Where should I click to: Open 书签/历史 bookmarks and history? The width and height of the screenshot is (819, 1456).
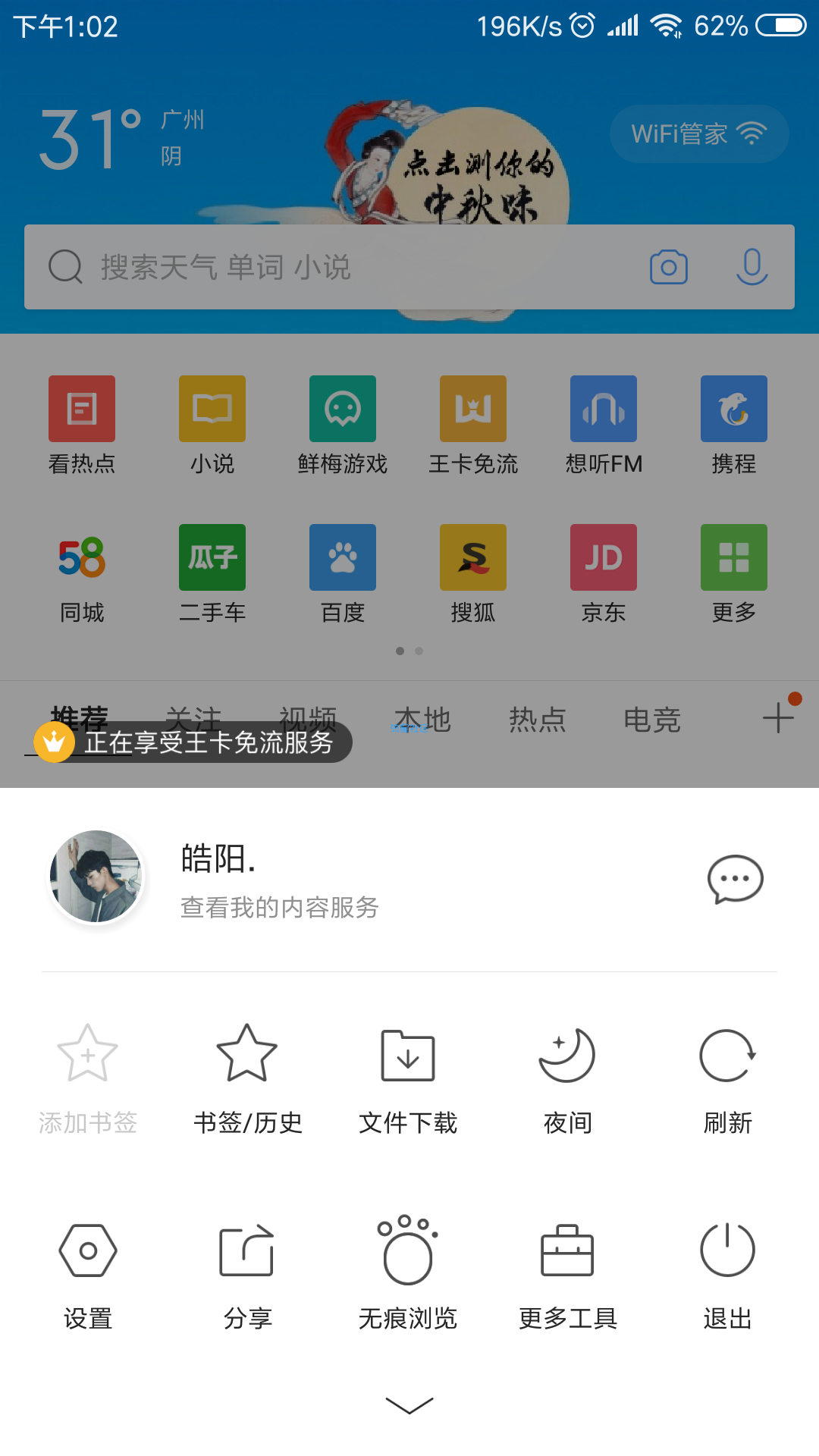pyautogui.click(x=247, y=1078)
